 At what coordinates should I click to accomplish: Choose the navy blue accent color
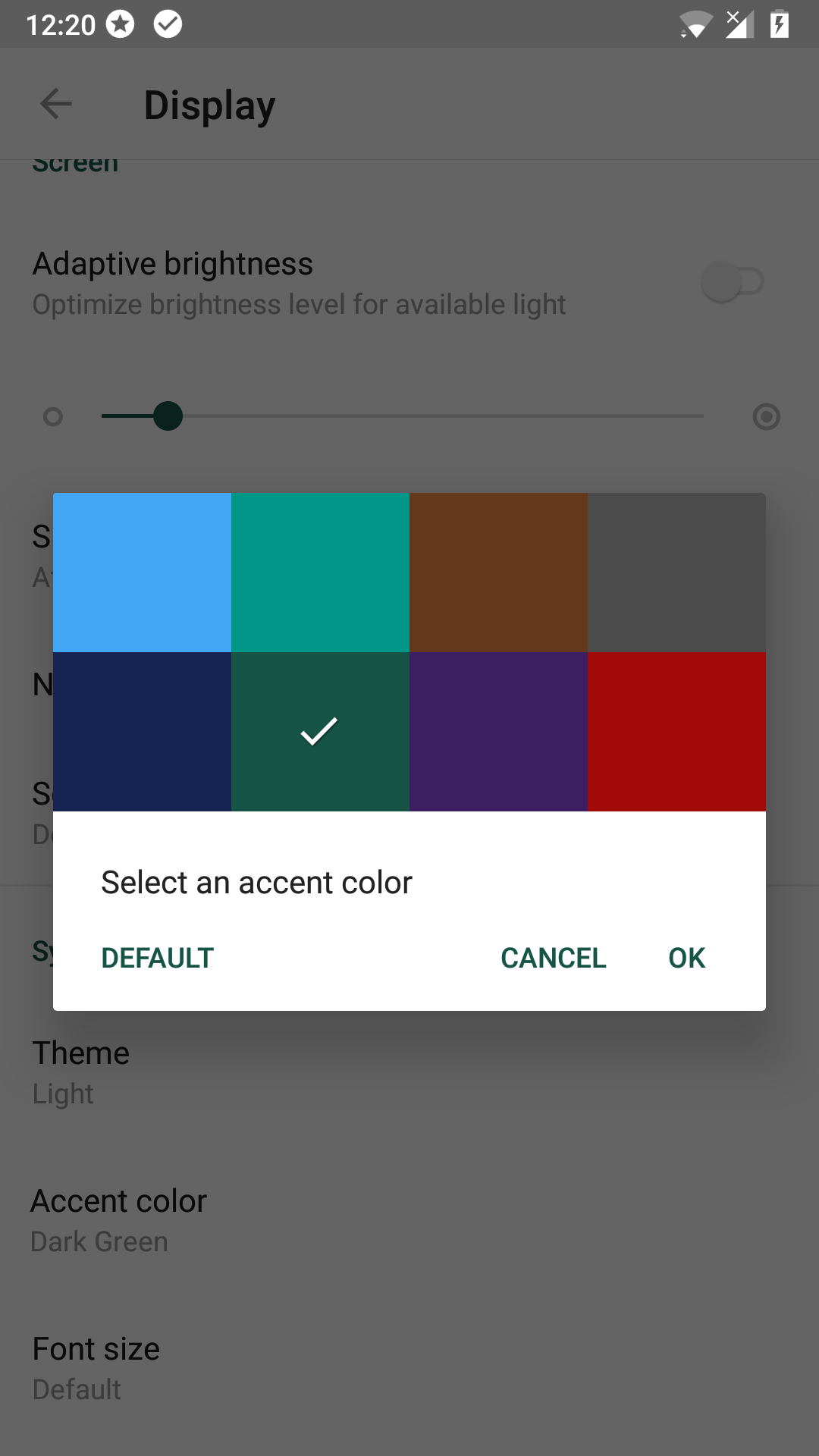[x=142, y=732]
